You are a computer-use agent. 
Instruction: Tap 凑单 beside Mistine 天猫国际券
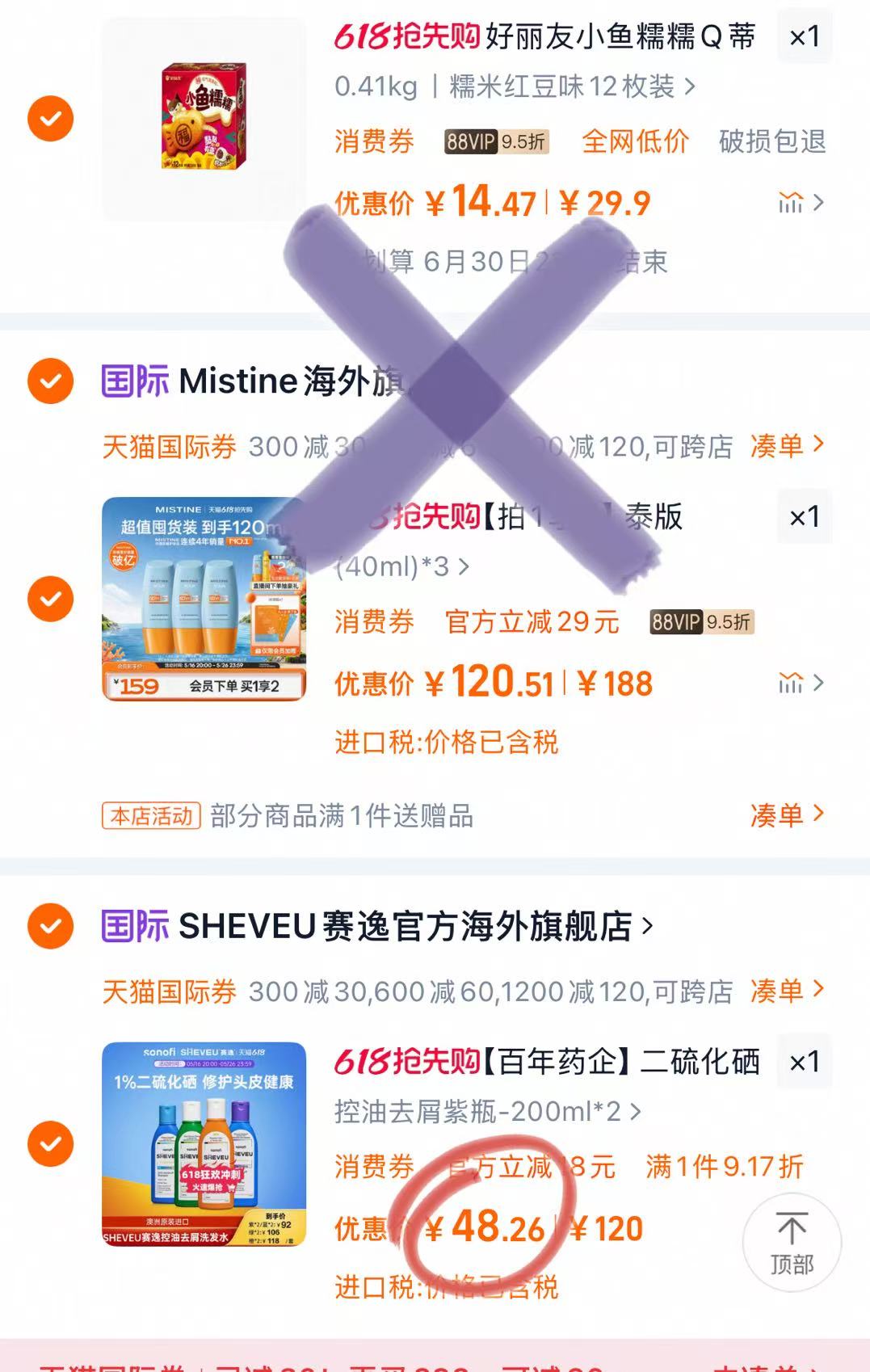[786, 445]
